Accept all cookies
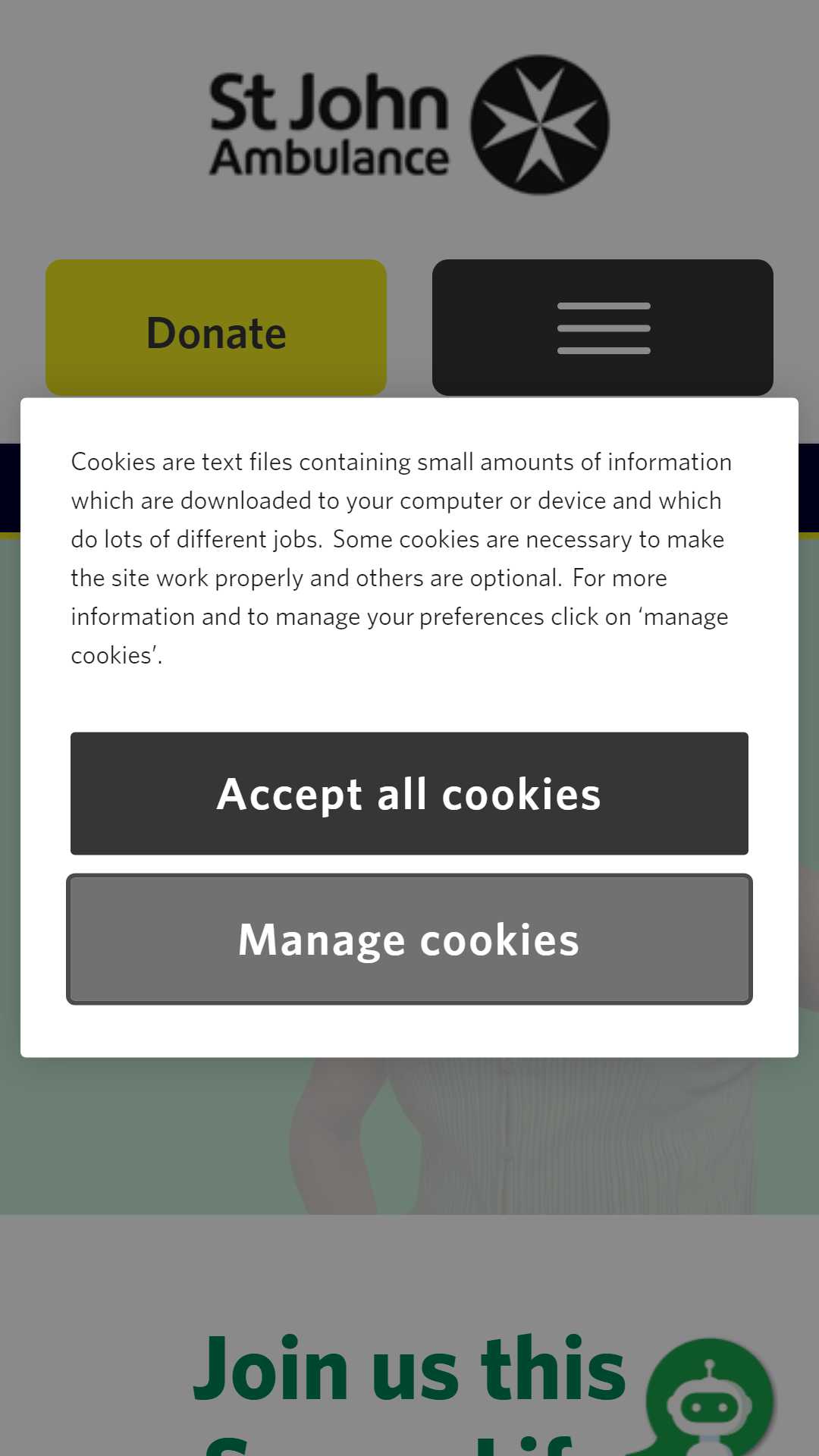Screen dimensions: 819x1456 click(409, 793)
